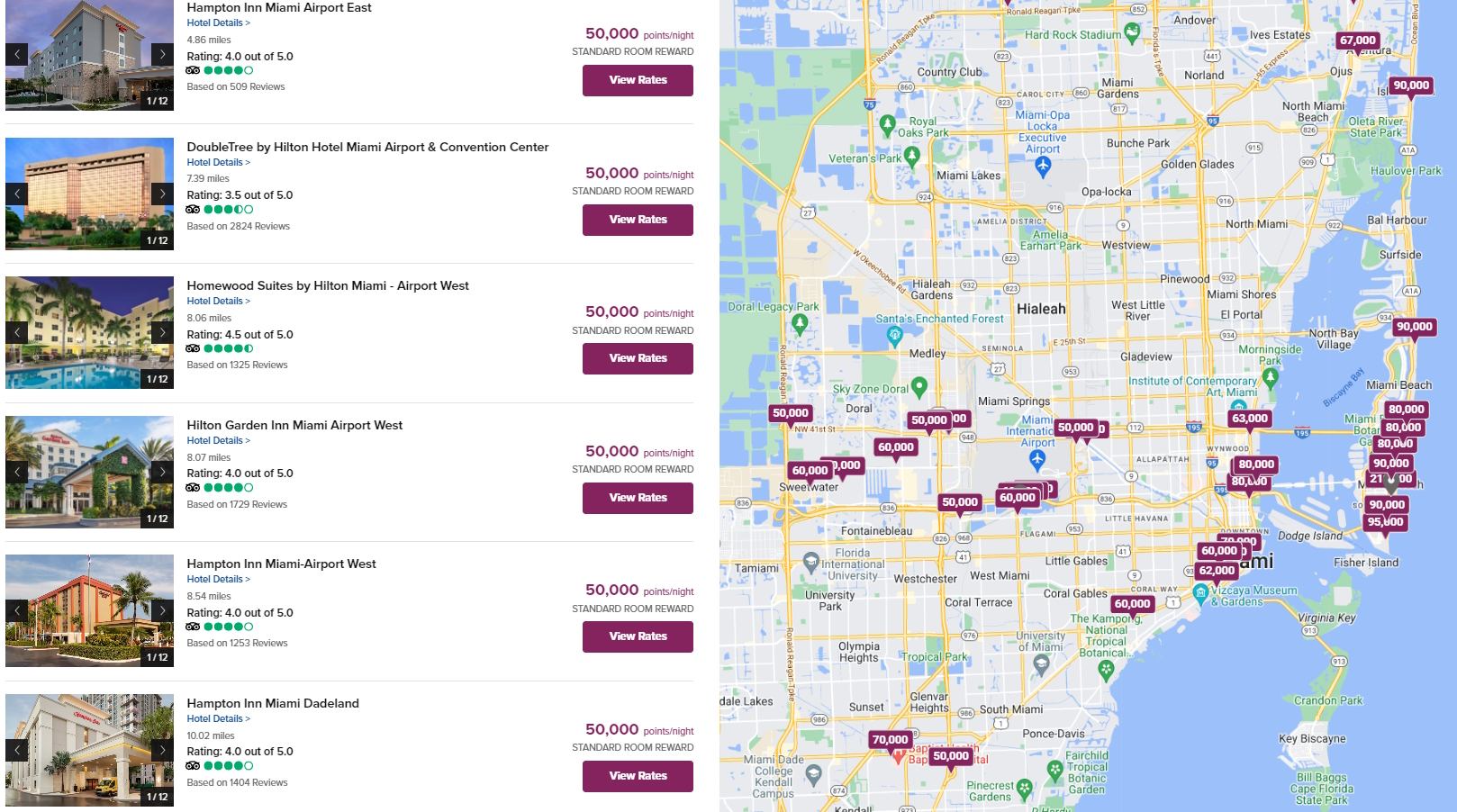The width and height of the screenshot is (1457, 812).
Task: Select the 67,000 points map marker
Action: pyautogui.click(x=1357, y=41)
